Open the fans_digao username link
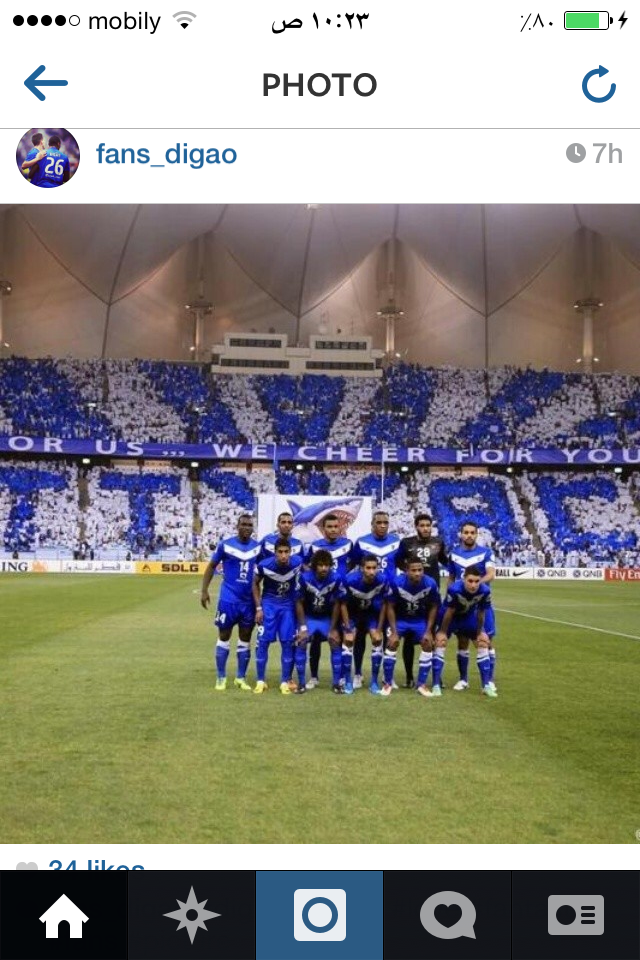 [x=166, y=154]
